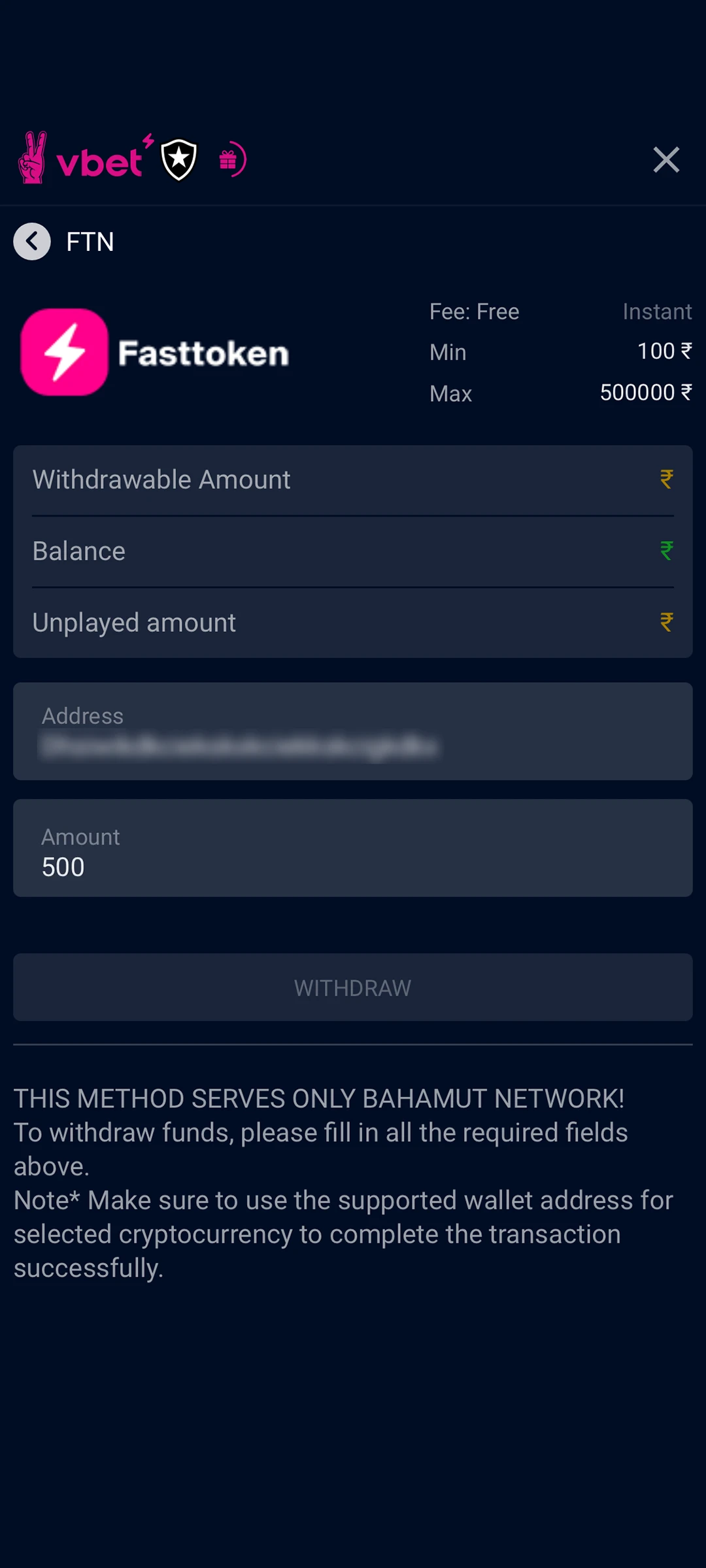706x1568 pixels.
Task: Toggle the Balance row display
Action: click(353, 550)
